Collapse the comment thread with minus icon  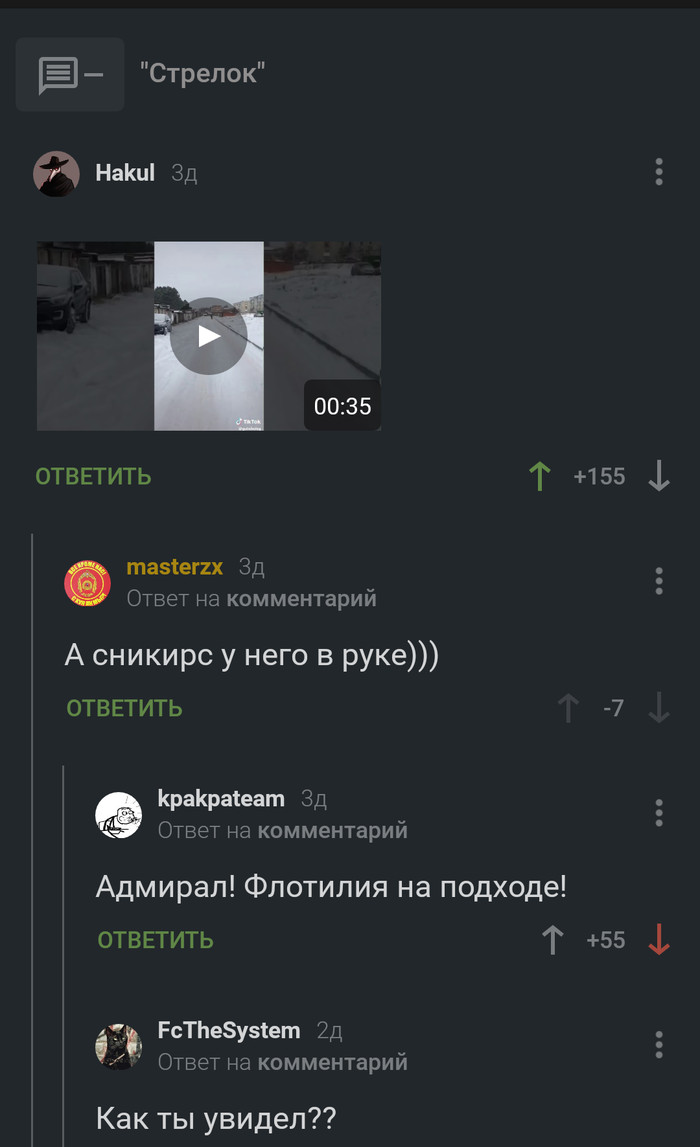click(70, 75)
